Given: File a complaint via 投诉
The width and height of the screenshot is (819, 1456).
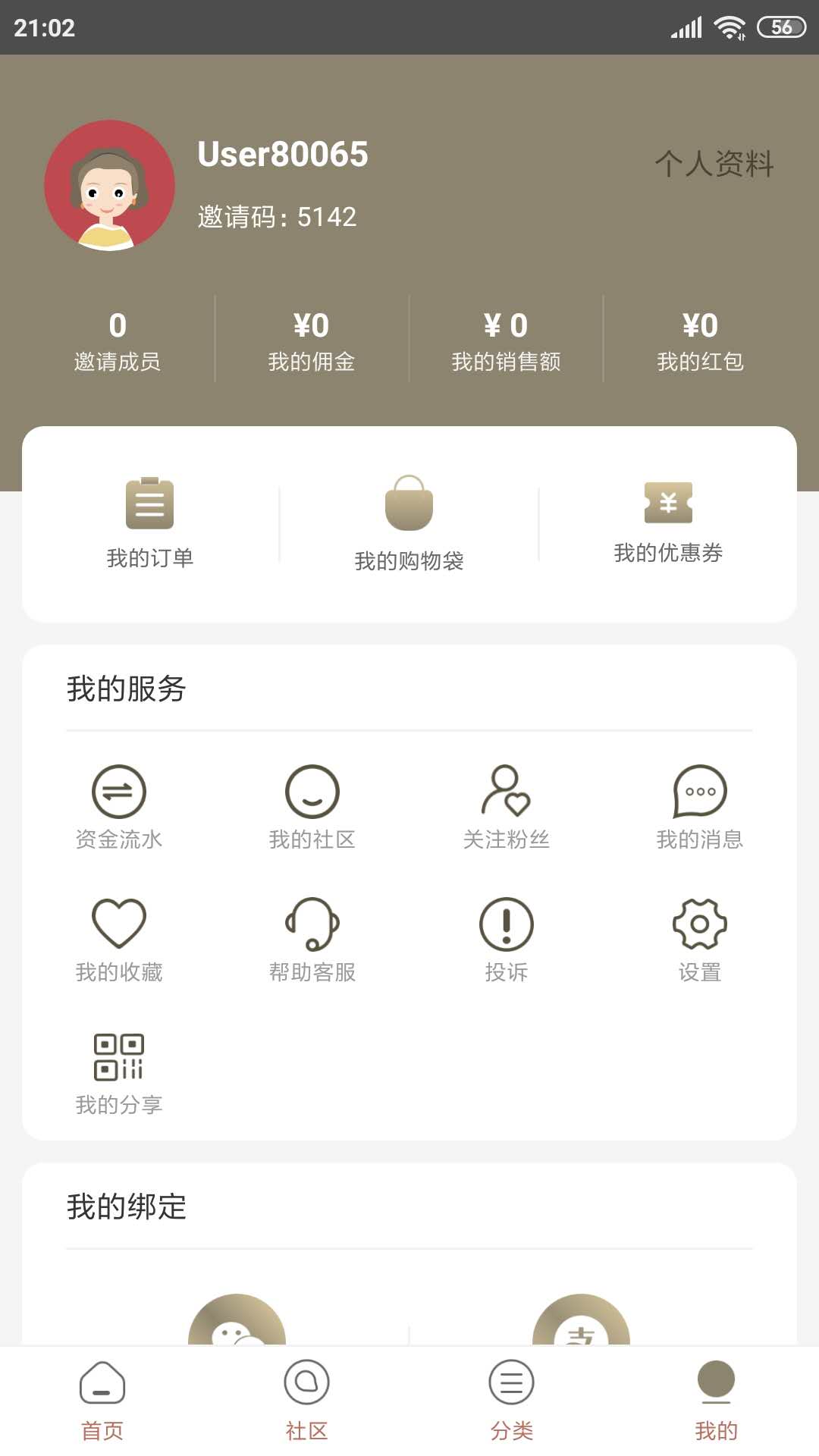Looking at the screenshot, I should point(506,939).
